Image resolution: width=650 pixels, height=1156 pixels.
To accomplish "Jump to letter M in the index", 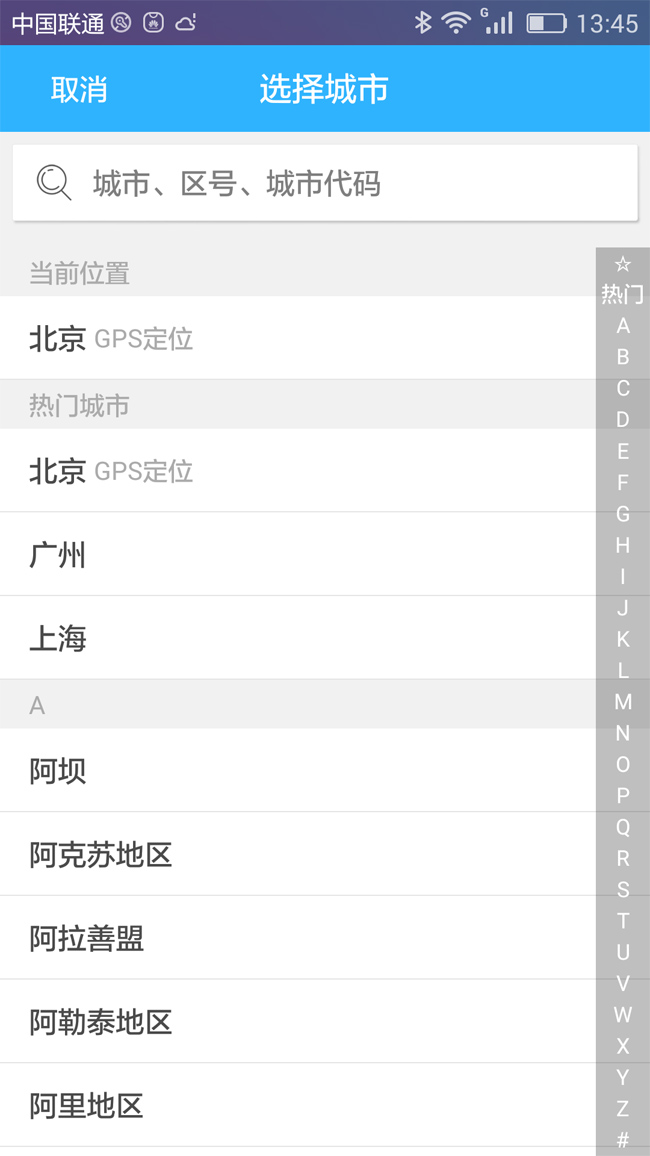I will (x=623, y=702).
